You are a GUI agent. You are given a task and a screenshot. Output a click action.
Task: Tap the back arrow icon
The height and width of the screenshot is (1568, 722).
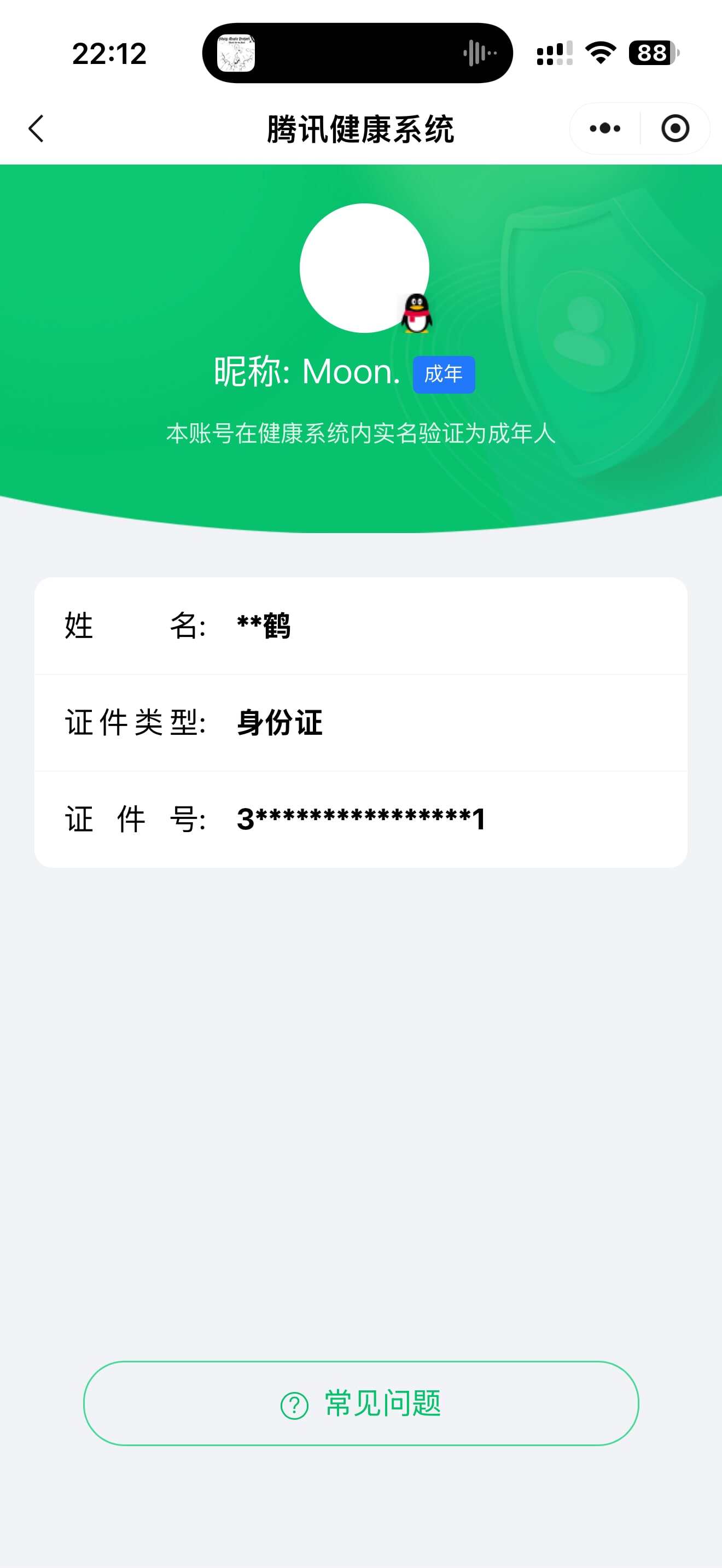36,128
